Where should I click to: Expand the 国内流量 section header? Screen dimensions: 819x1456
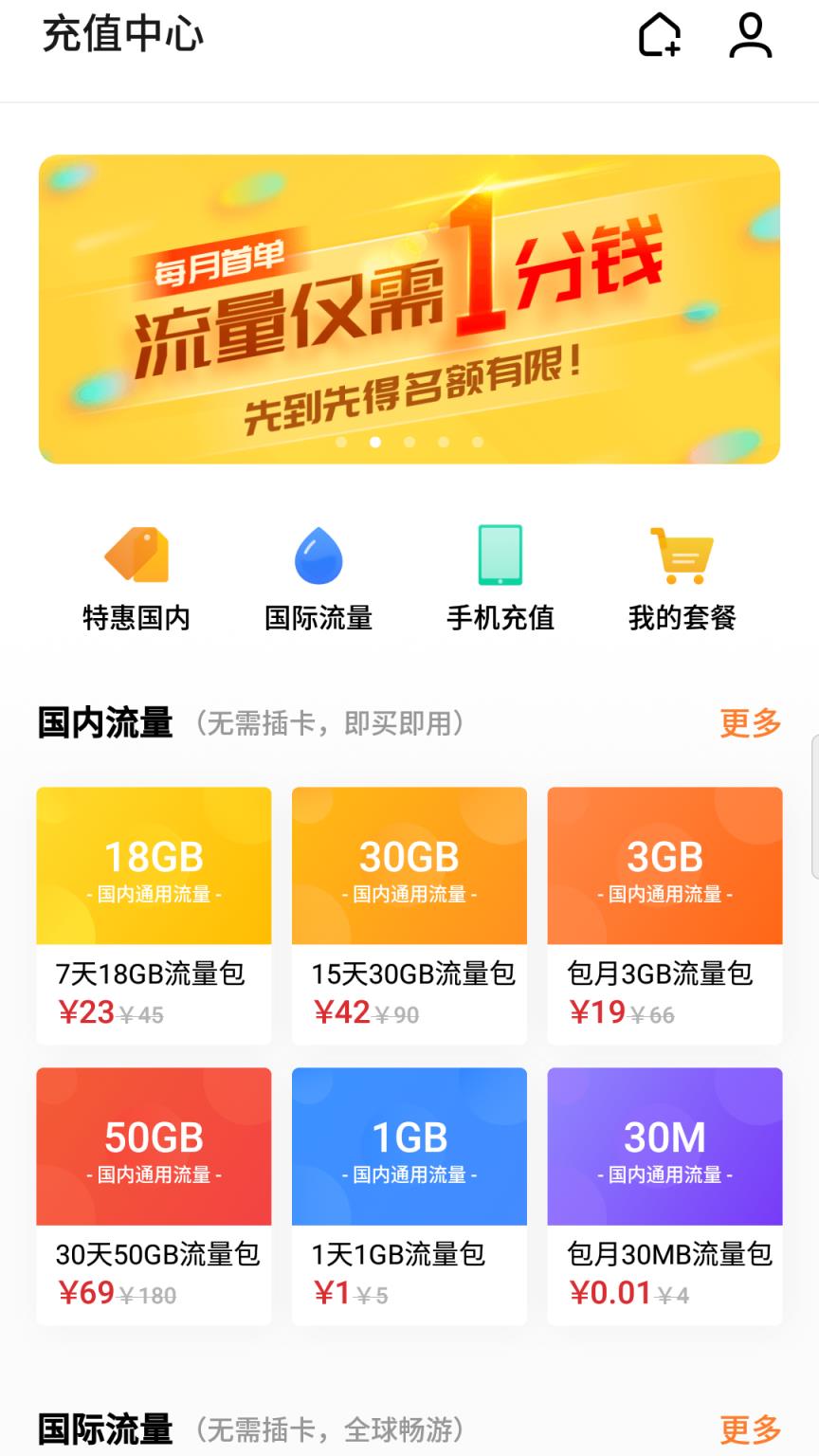click(104, 722)
